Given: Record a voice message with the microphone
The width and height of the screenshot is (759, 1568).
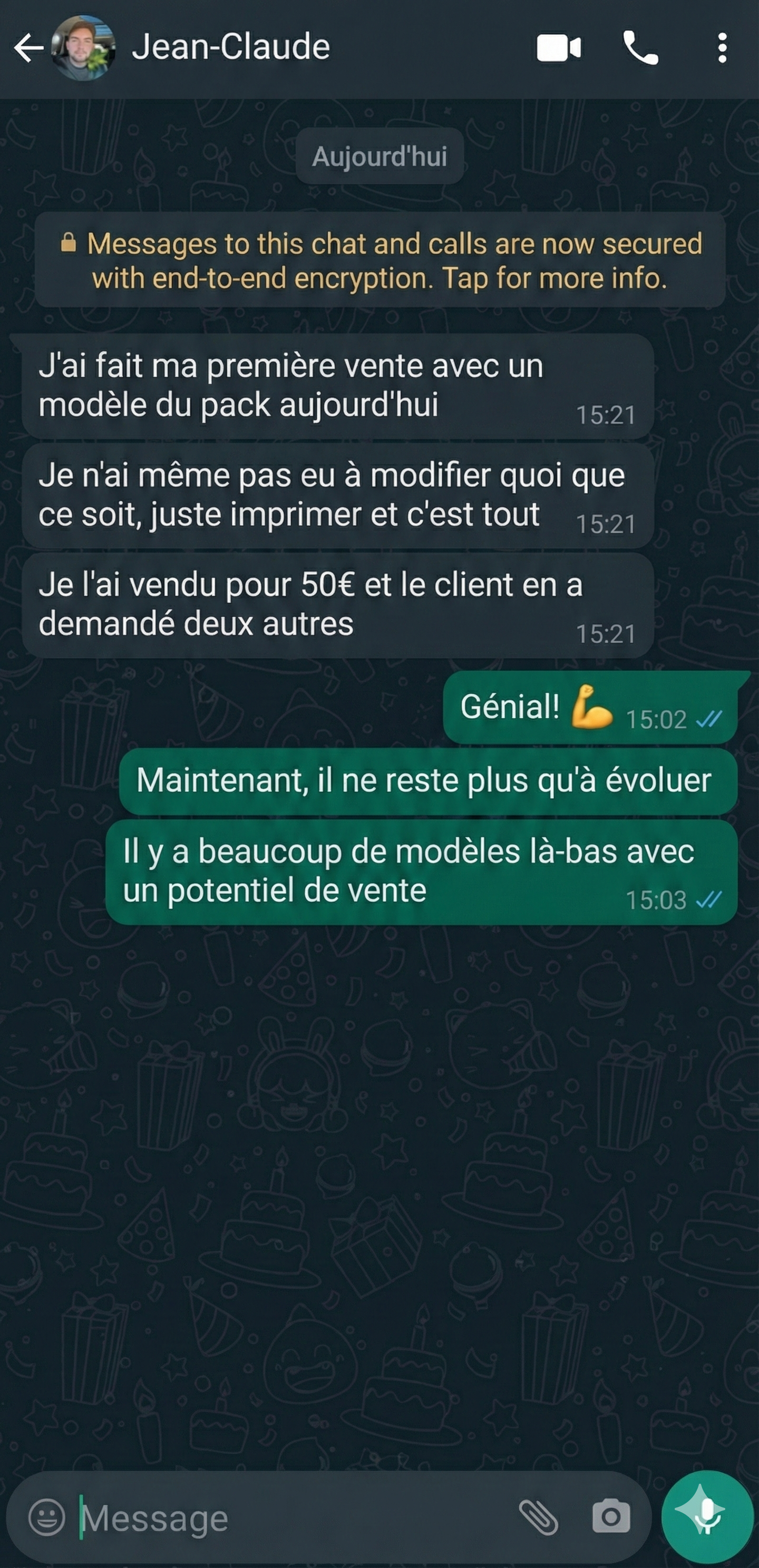Looking at the screenshot, I should tap(707, 1516).
